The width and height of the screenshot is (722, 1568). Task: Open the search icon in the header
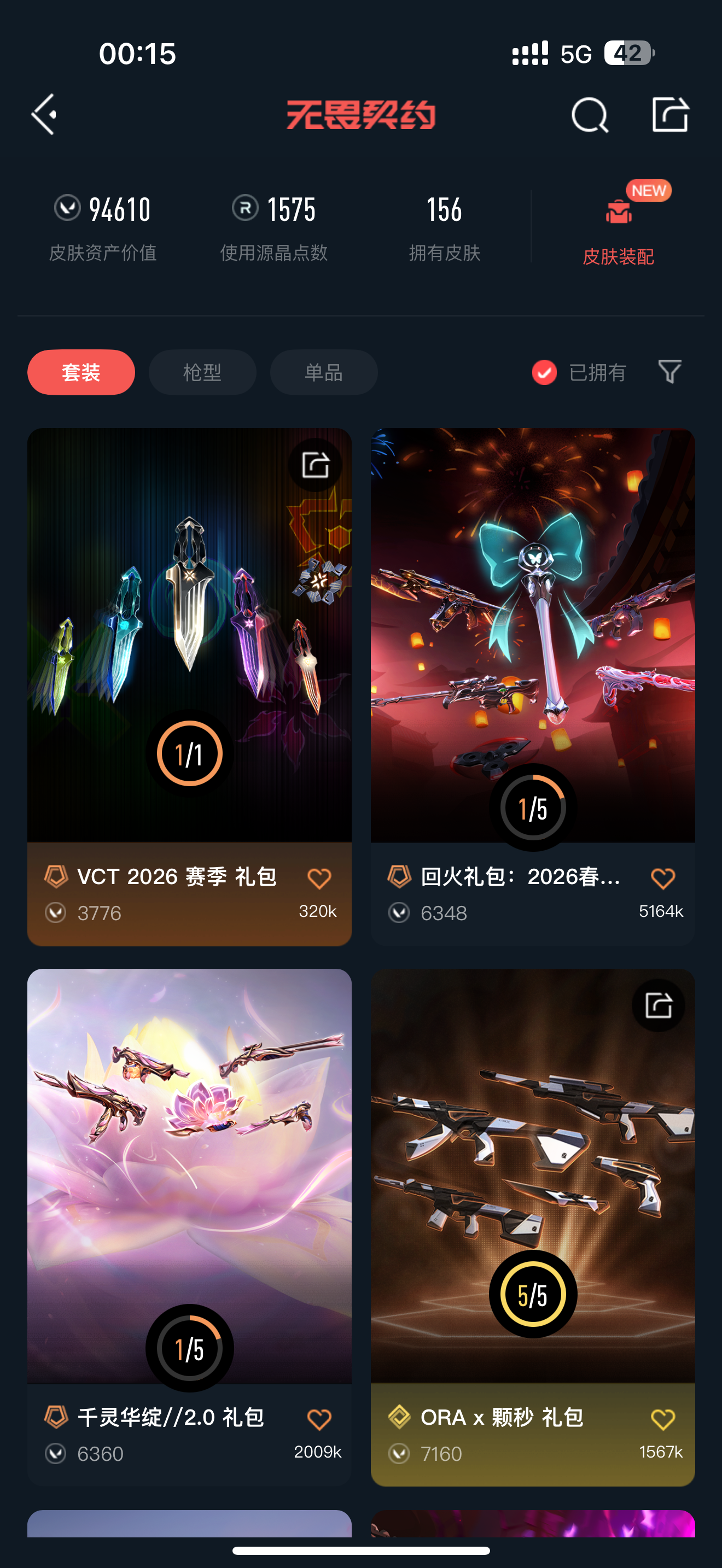coord(589,114)
